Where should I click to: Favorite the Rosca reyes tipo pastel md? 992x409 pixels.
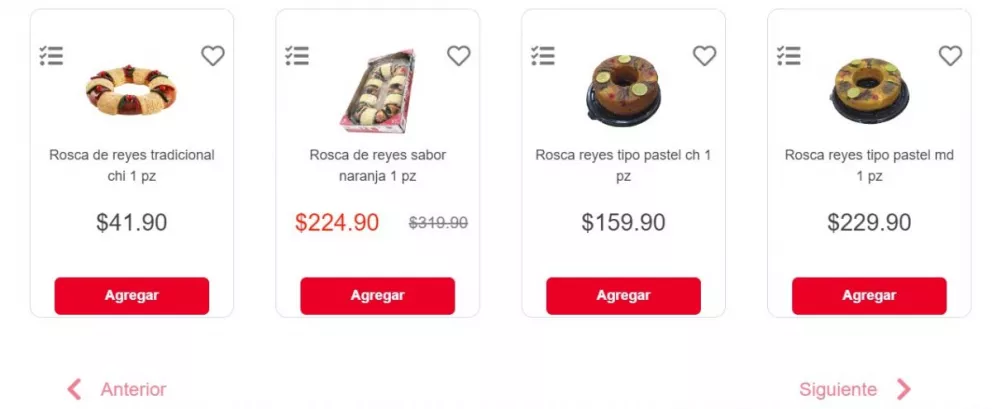pos(950,56)
